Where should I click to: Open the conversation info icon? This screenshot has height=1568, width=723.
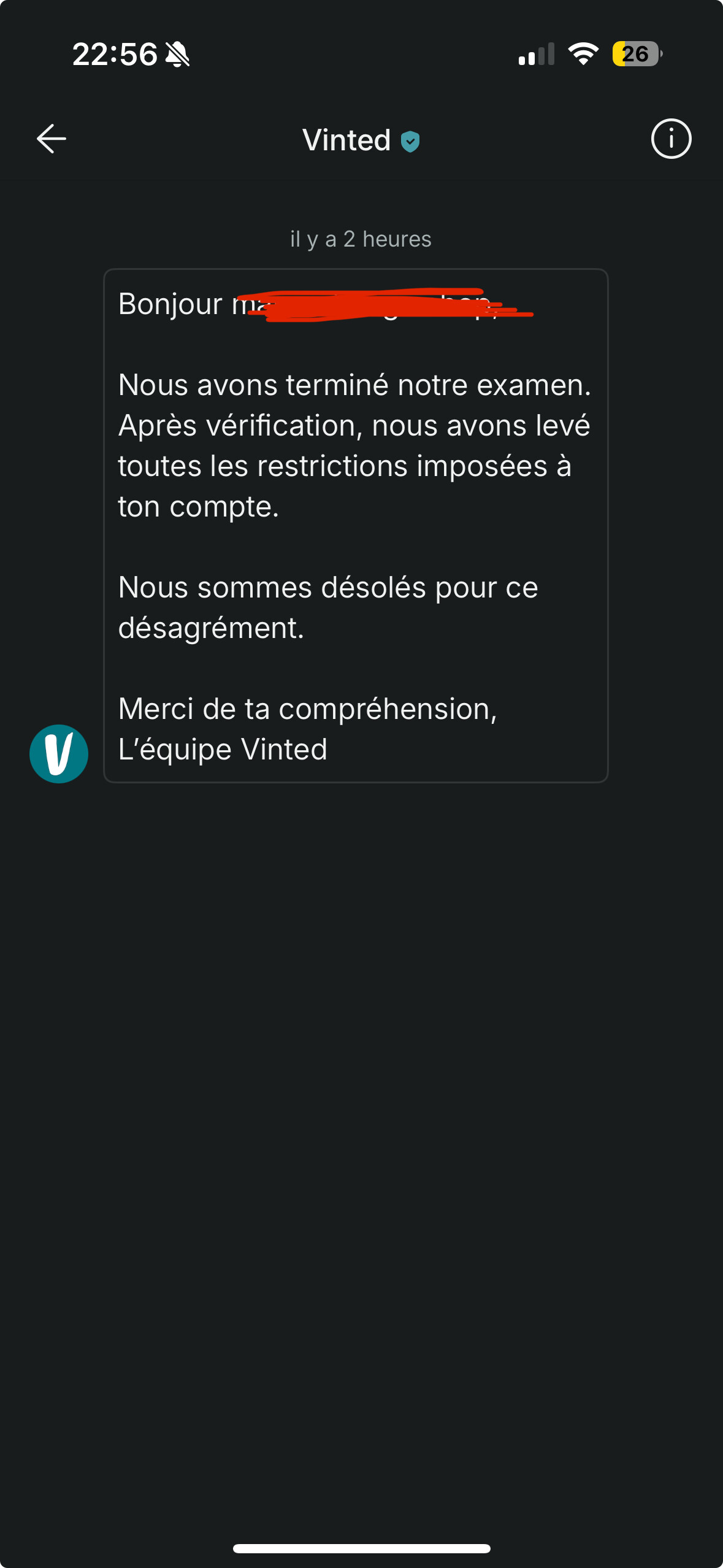tap(671, 139)
